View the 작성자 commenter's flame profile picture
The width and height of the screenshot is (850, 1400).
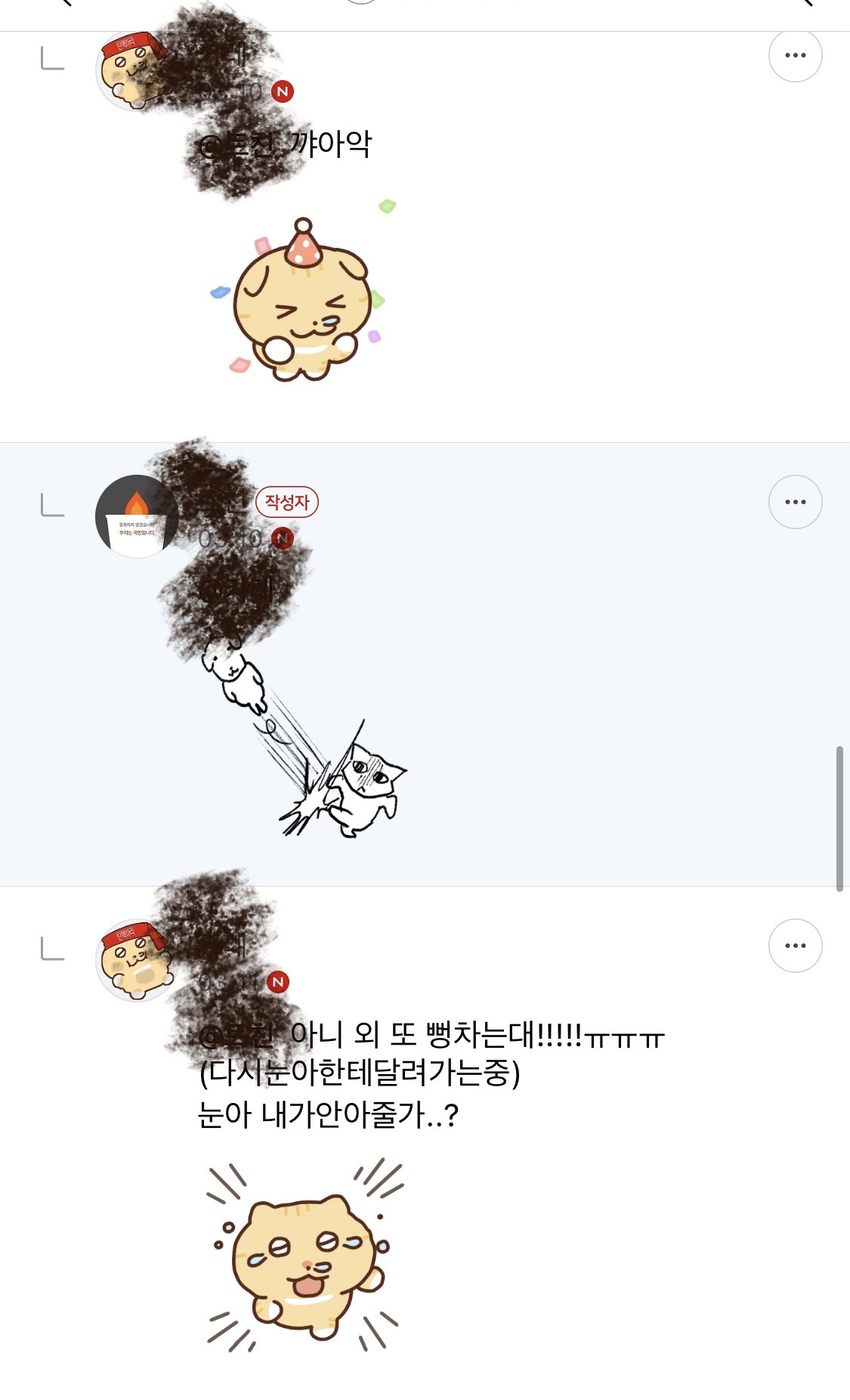click(x=136, y=516)
